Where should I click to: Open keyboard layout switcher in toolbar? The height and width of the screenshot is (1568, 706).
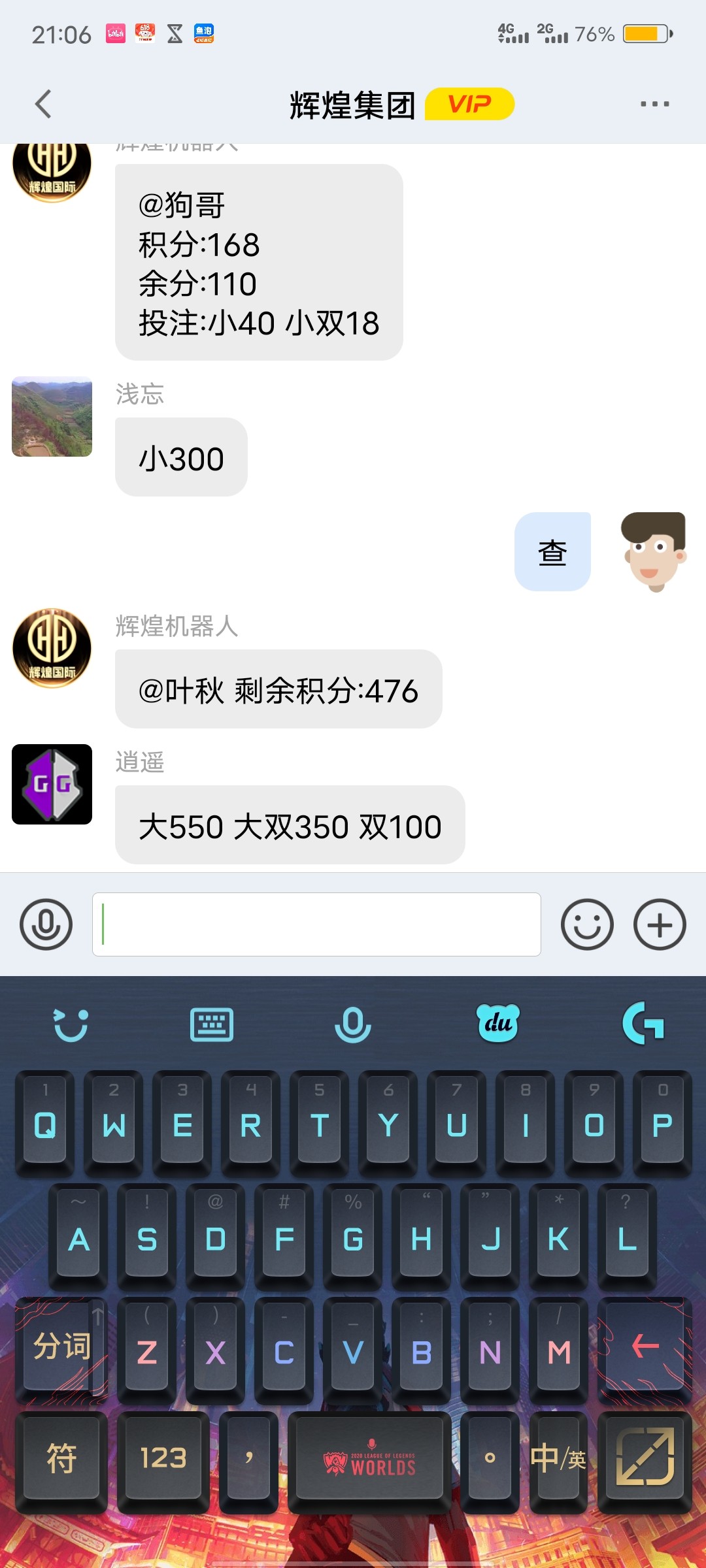coord(211,1024)
